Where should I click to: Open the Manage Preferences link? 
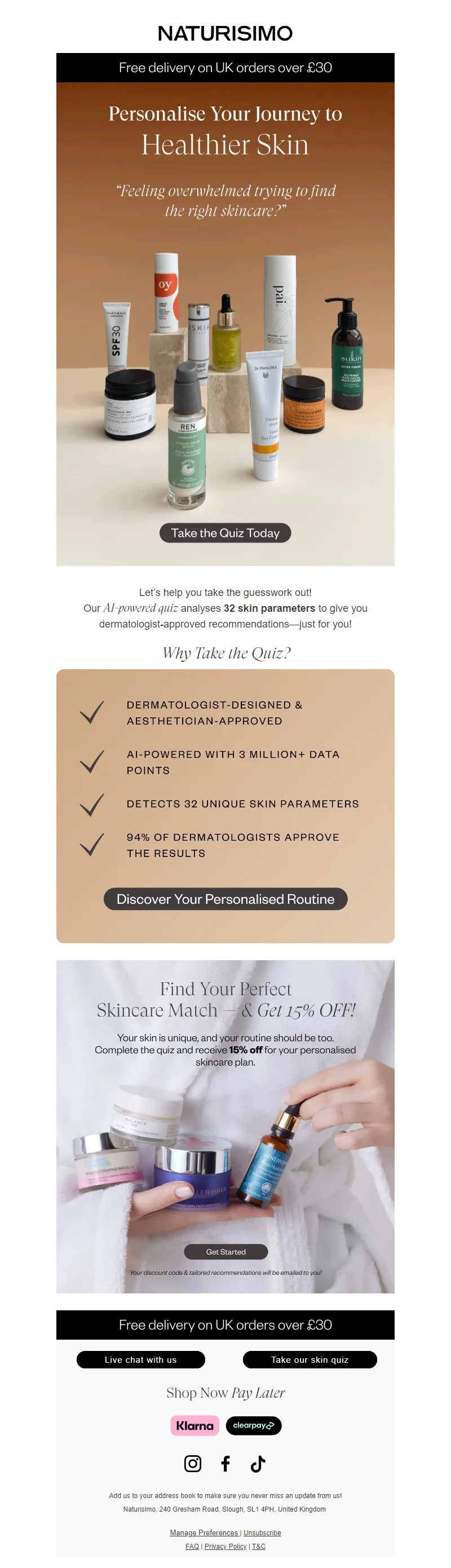pos(205,1532)
